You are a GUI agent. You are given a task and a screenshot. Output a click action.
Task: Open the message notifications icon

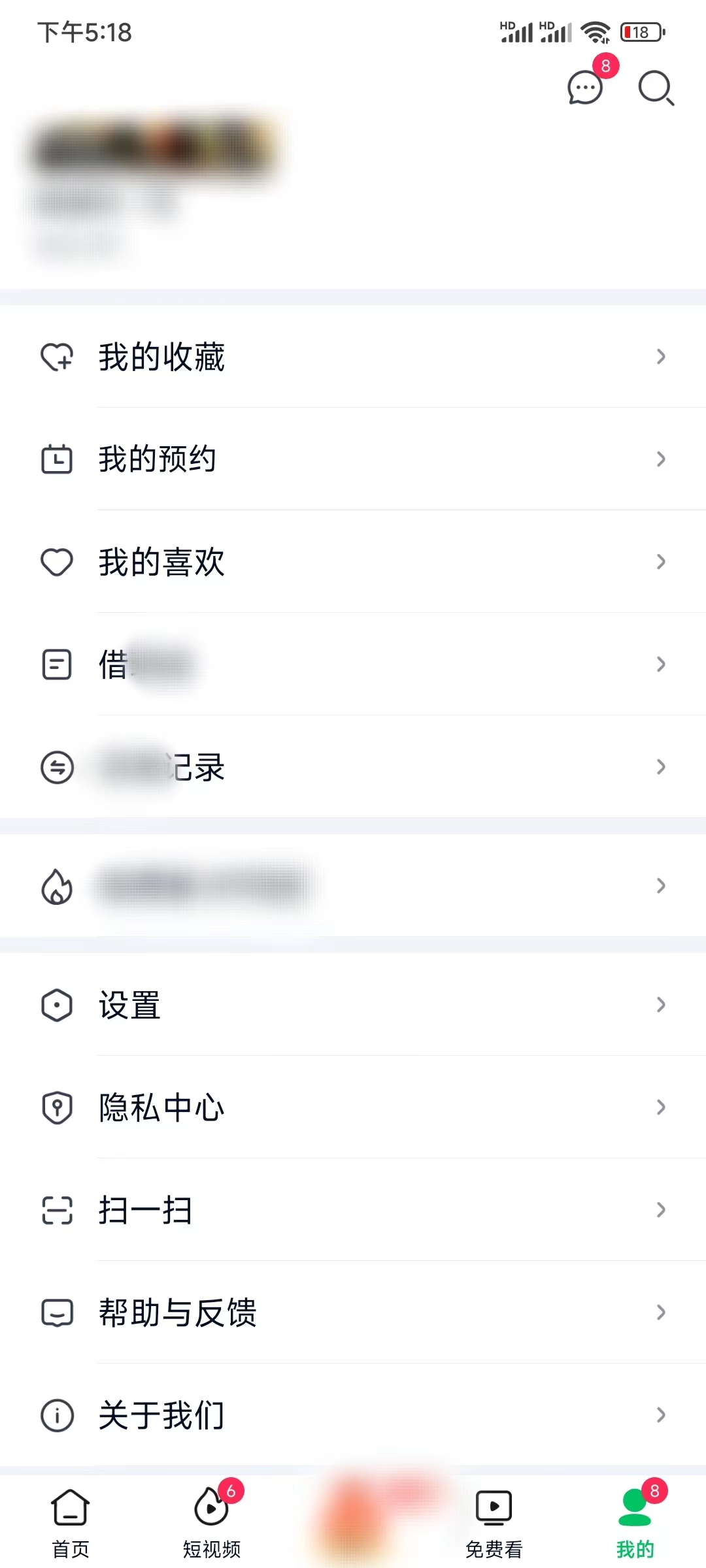coord(584,90)
